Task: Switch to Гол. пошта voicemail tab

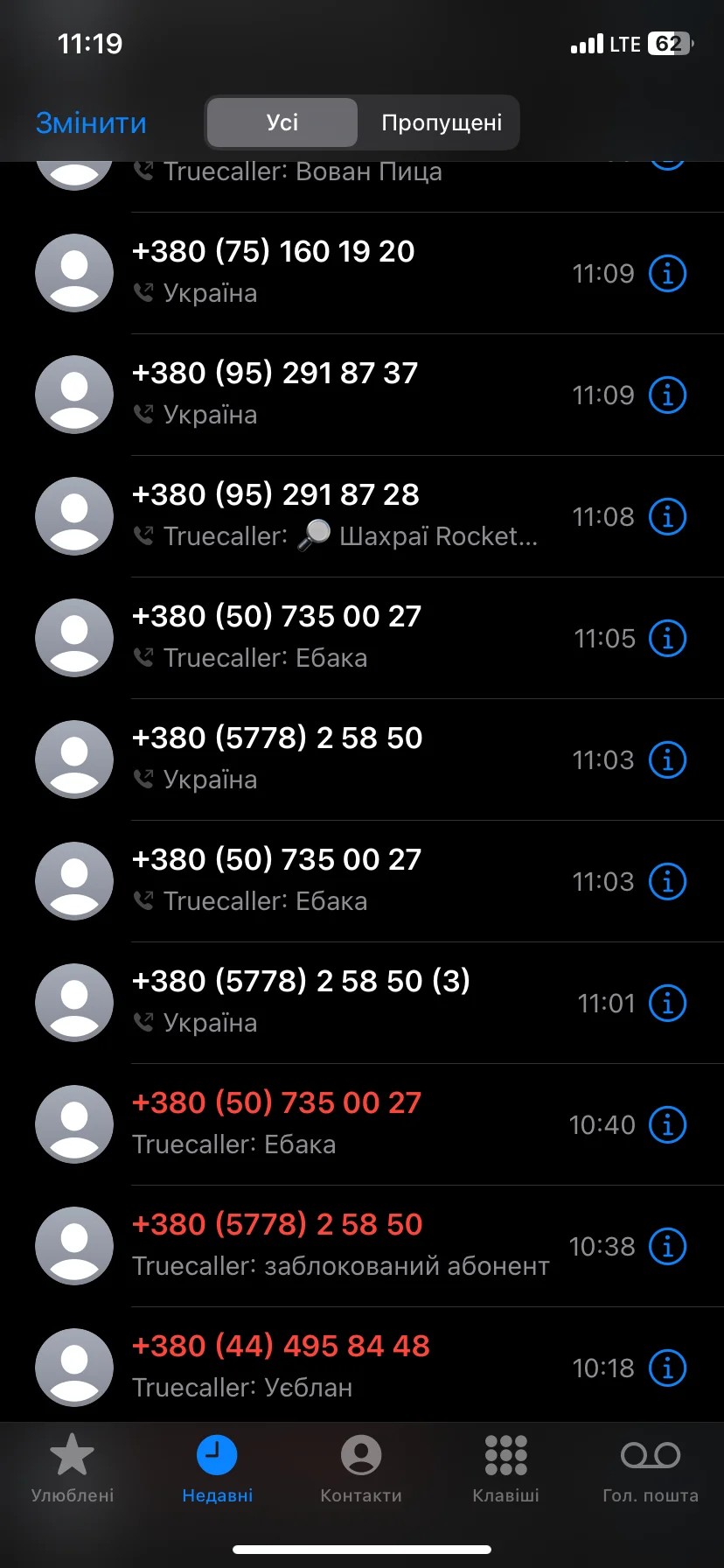Action: click(x=651, y=1468)
